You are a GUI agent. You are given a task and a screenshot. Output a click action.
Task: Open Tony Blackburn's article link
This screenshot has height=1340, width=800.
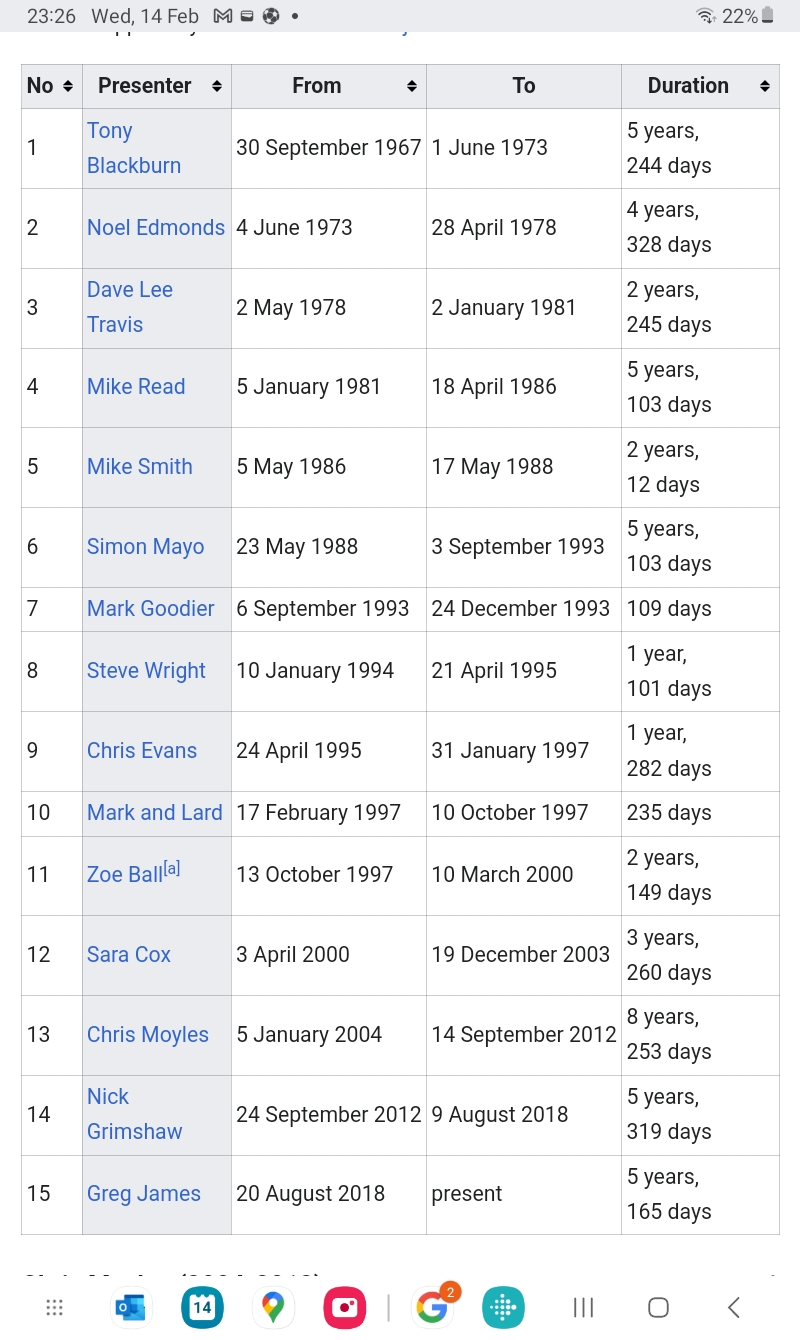click(x=134, y=148)
